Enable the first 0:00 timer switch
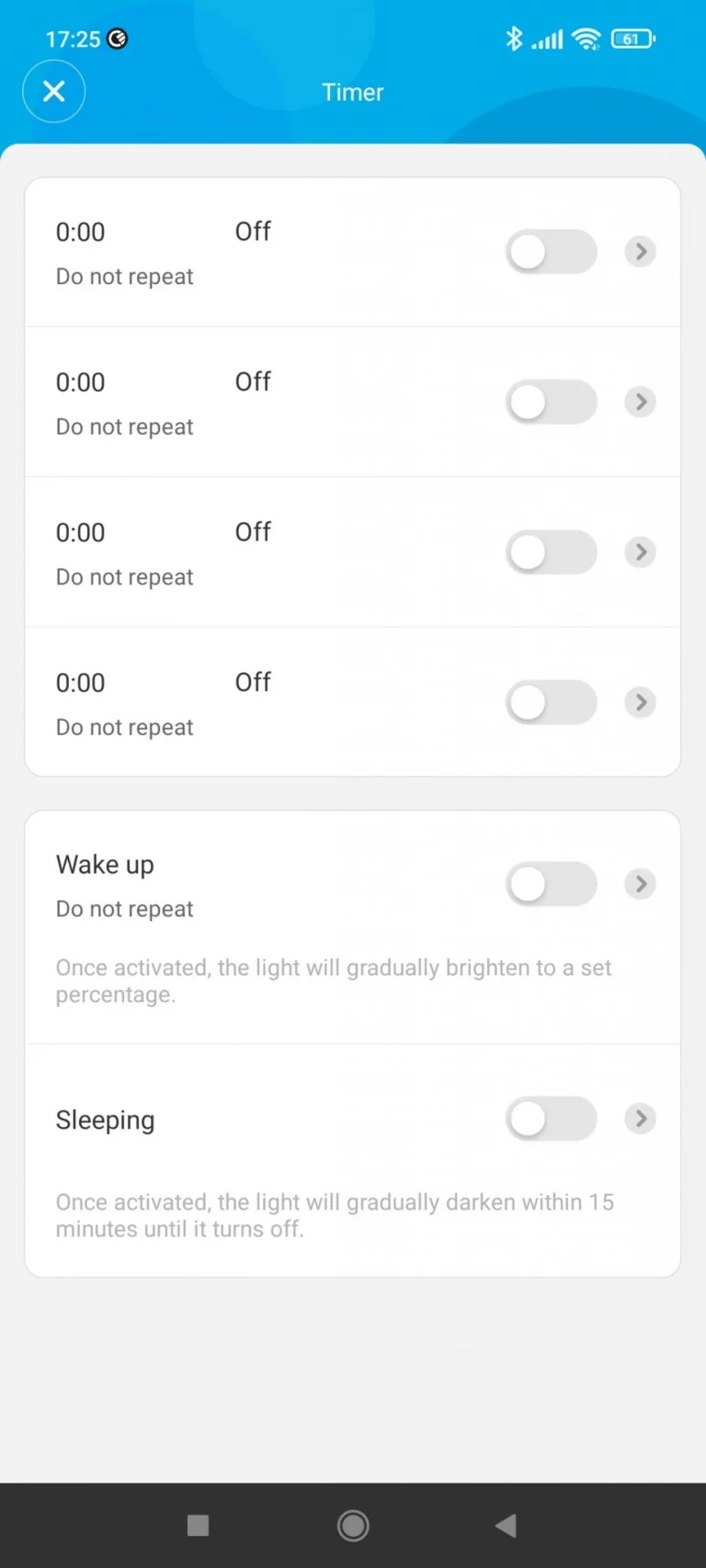 coord(551,251)
